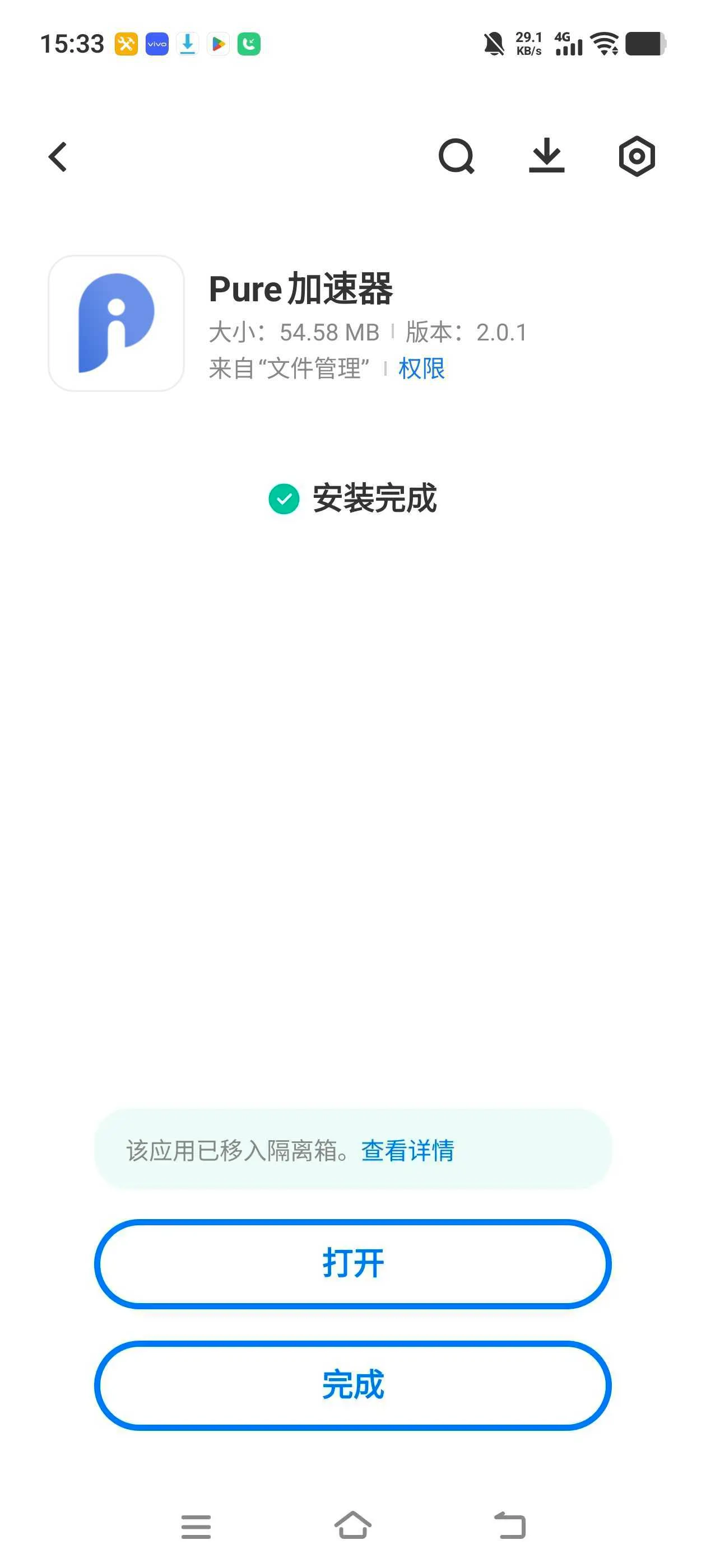Open the 权限 permissions link

(421, 368)
